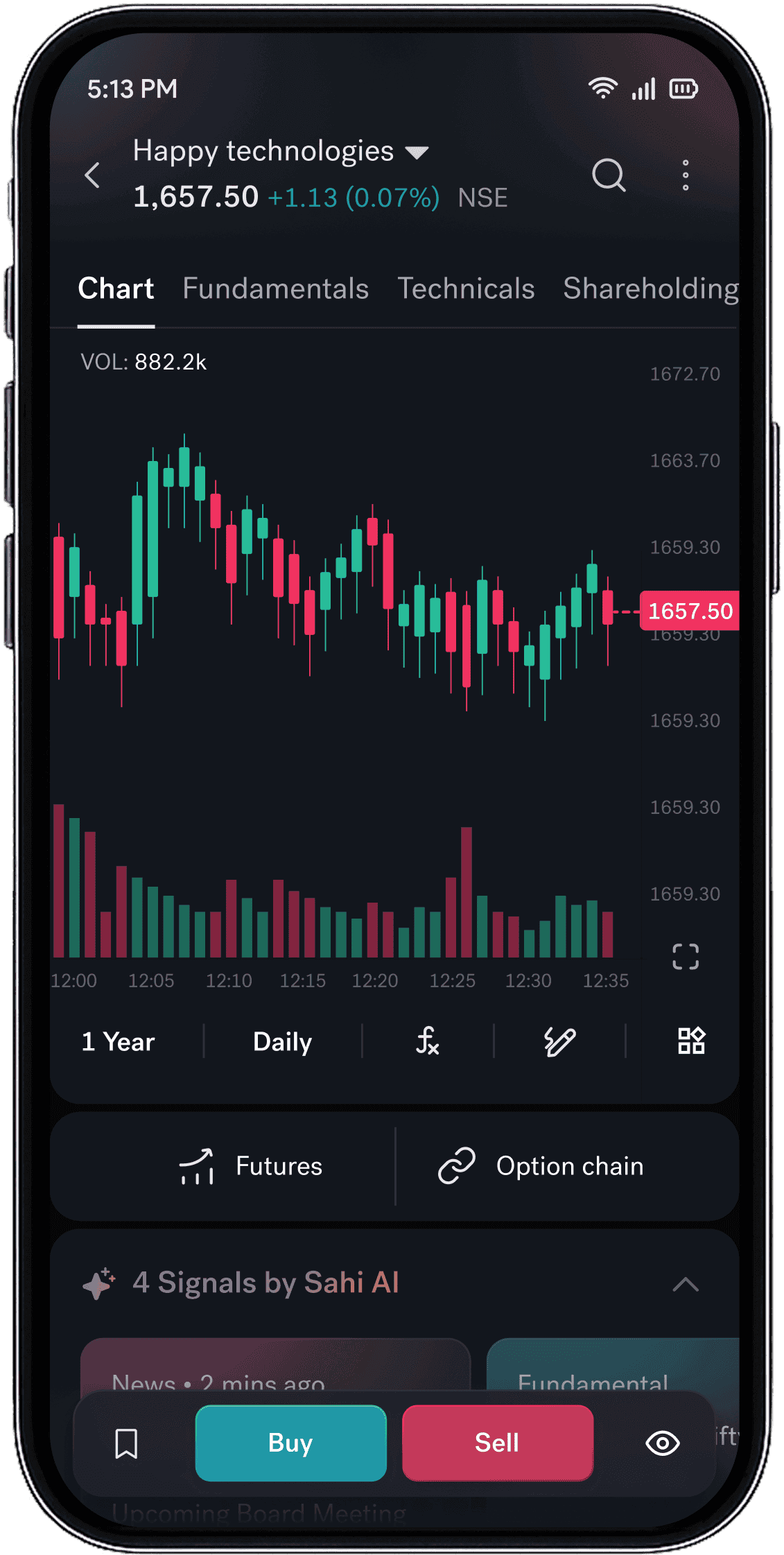
Task: Search for a stock
Action: 609,175
